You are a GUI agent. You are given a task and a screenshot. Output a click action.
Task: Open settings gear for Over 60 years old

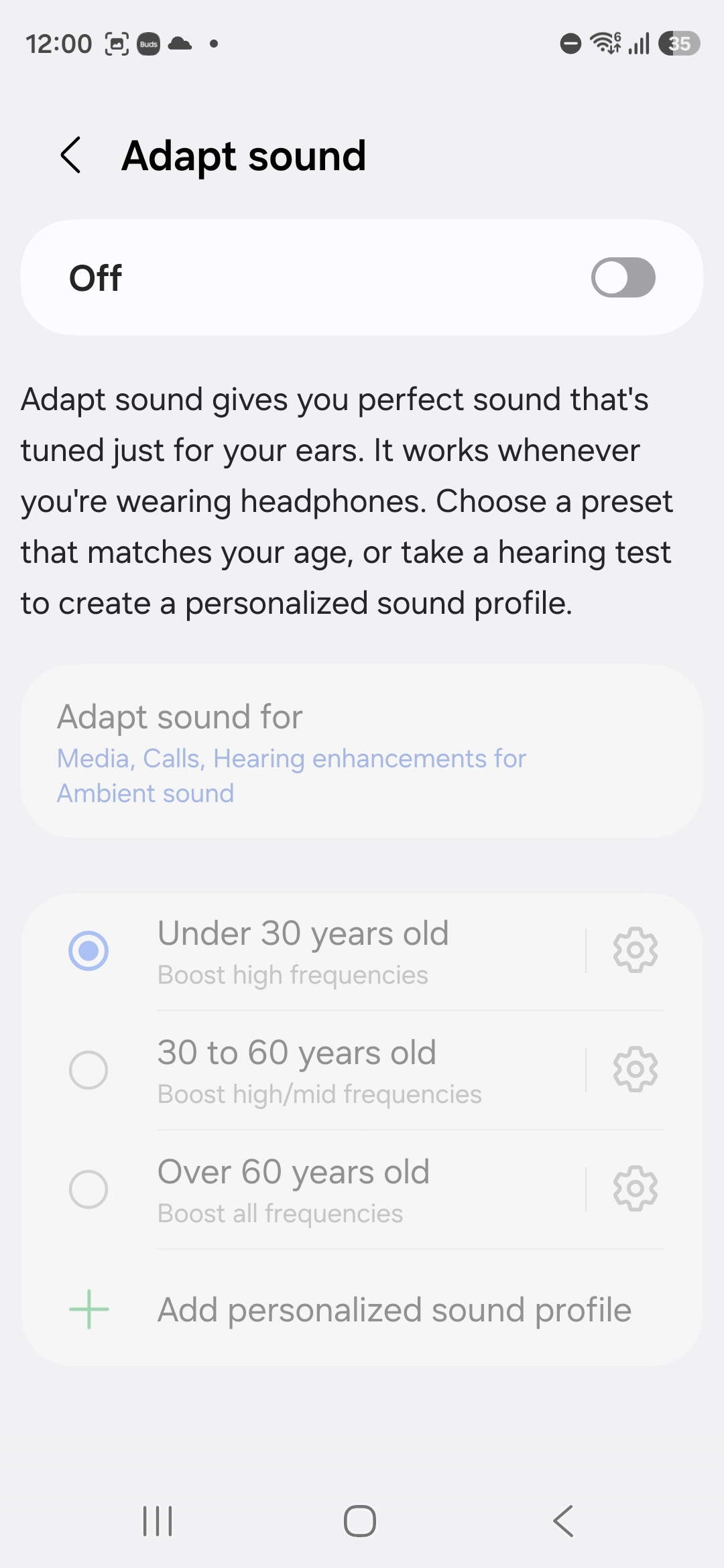[635, 1189]
